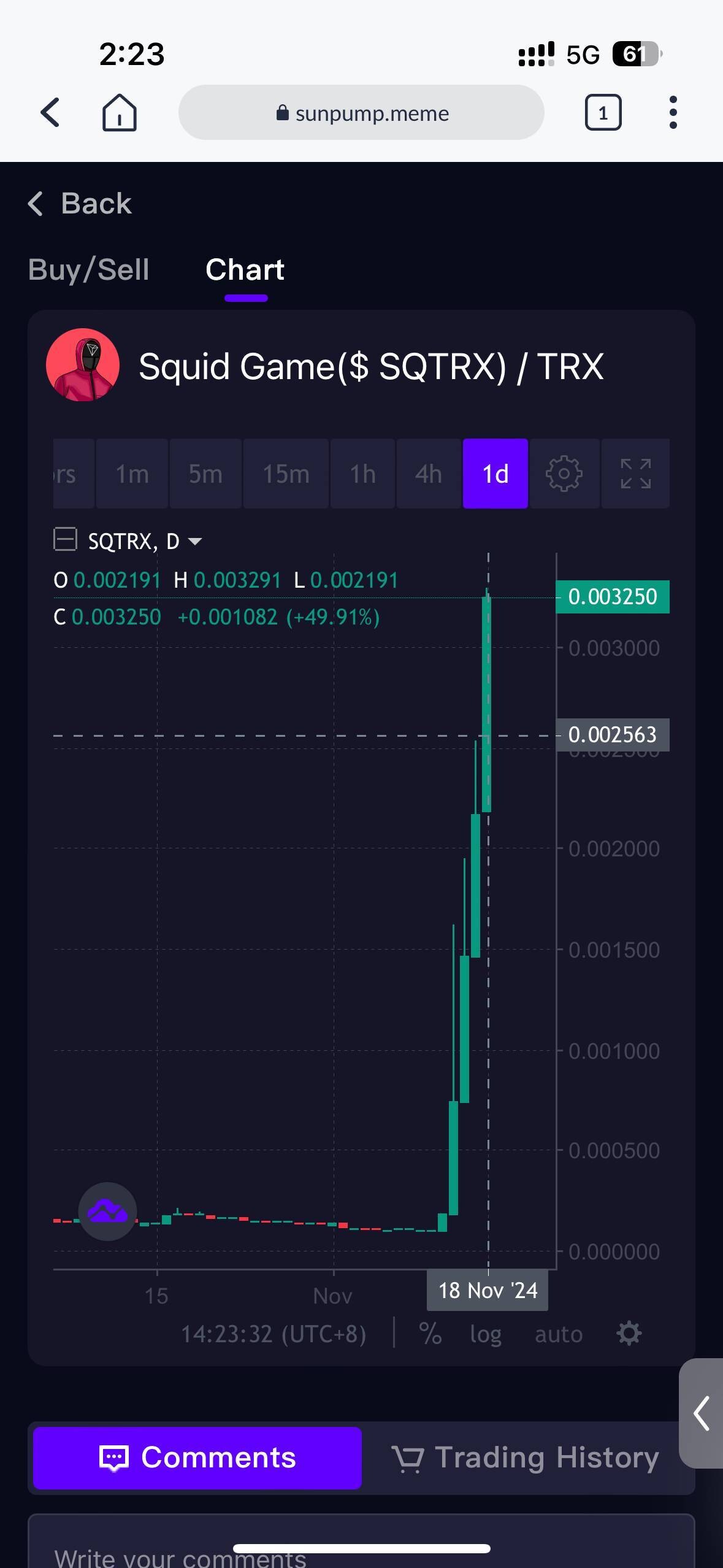This screenshot has width=723, height=1568.
Task: Switch to the Buy/Sell tab
Action: (89, 270)
